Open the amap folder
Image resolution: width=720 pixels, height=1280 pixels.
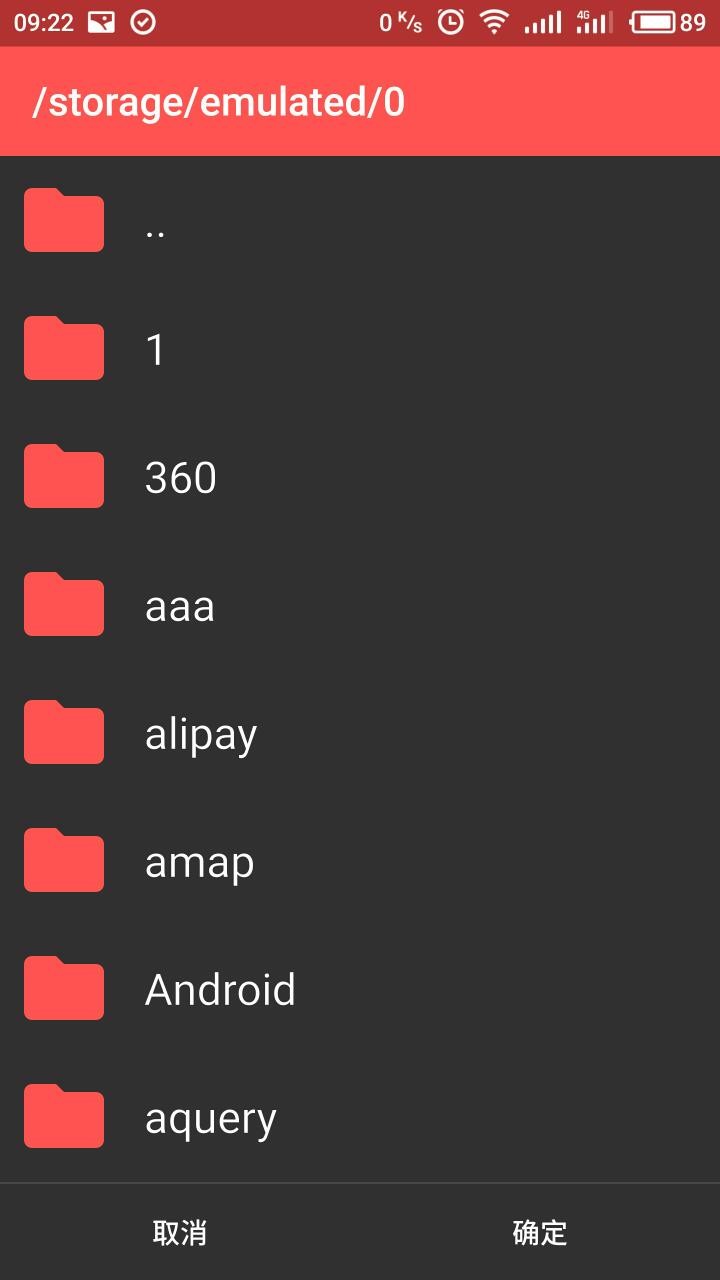tap(360, 860)
